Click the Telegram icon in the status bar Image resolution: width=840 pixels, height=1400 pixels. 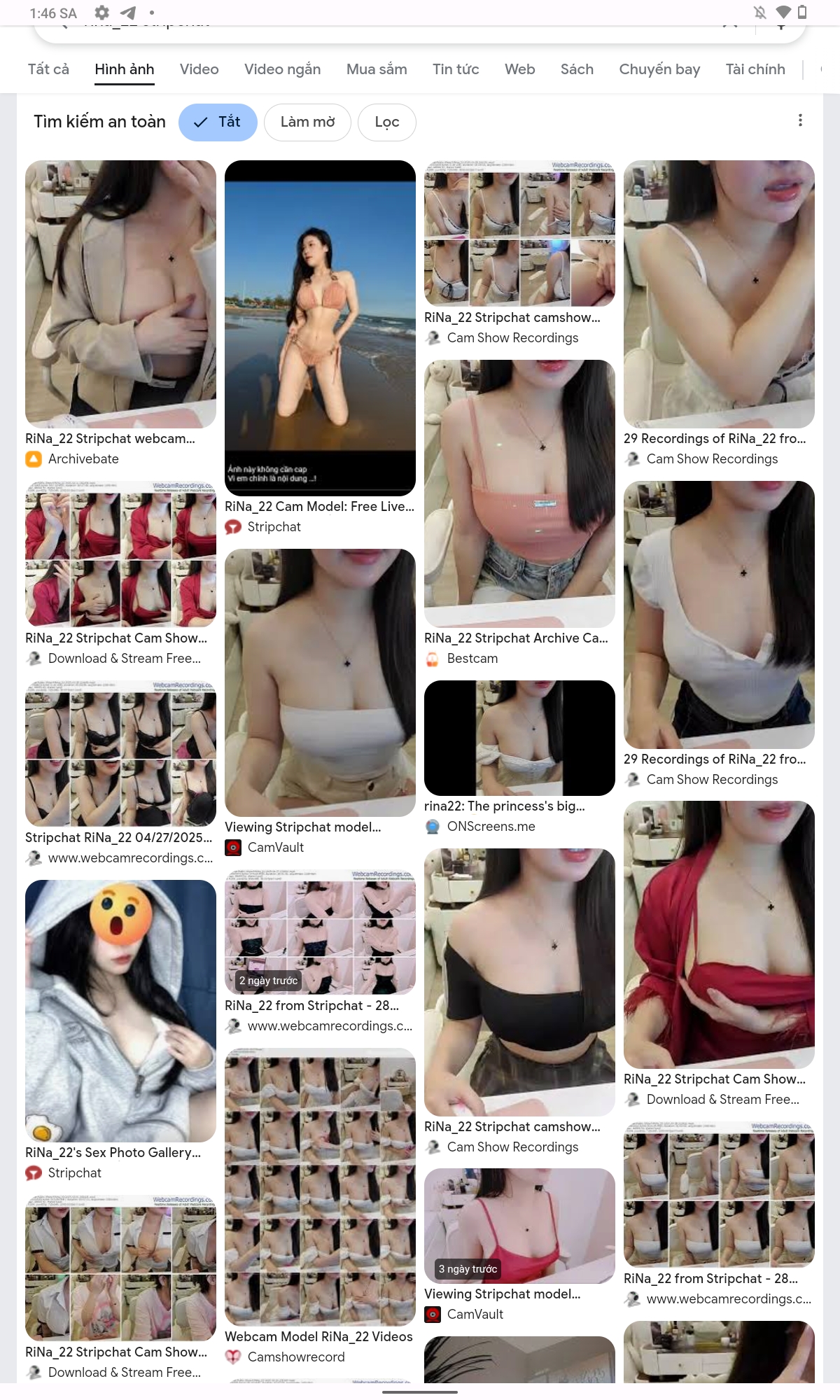coord(127,12)
